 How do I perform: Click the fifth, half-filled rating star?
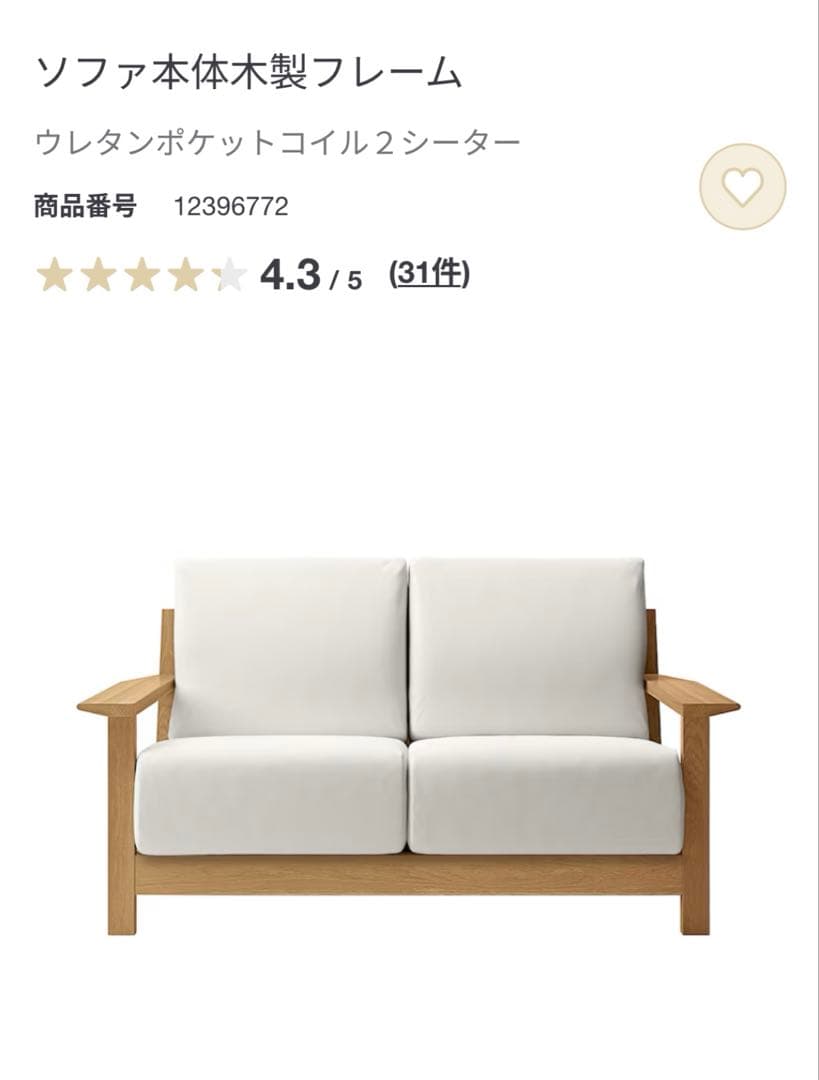point(232,272)
